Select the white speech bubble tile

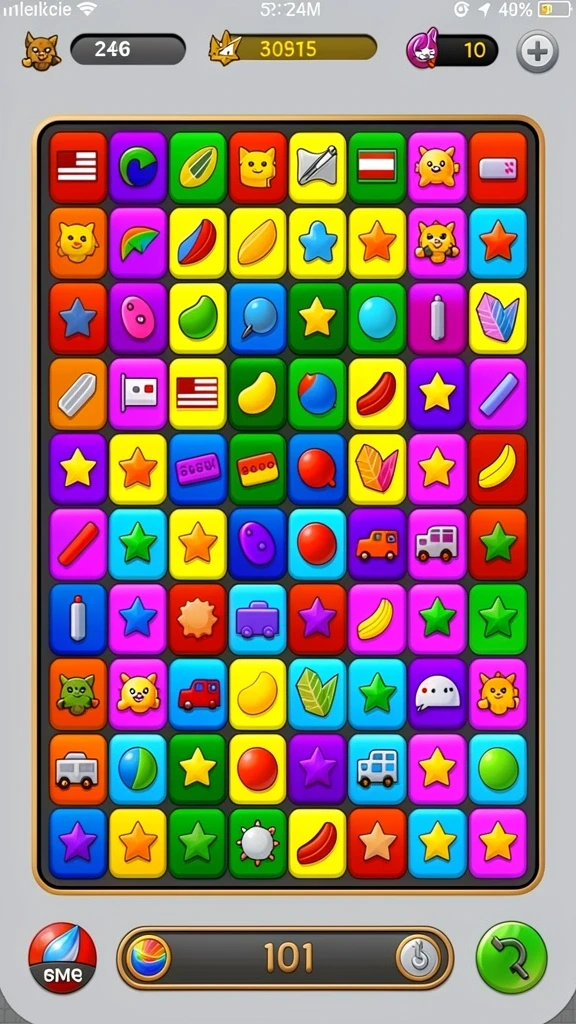click(x=437, y=693)
